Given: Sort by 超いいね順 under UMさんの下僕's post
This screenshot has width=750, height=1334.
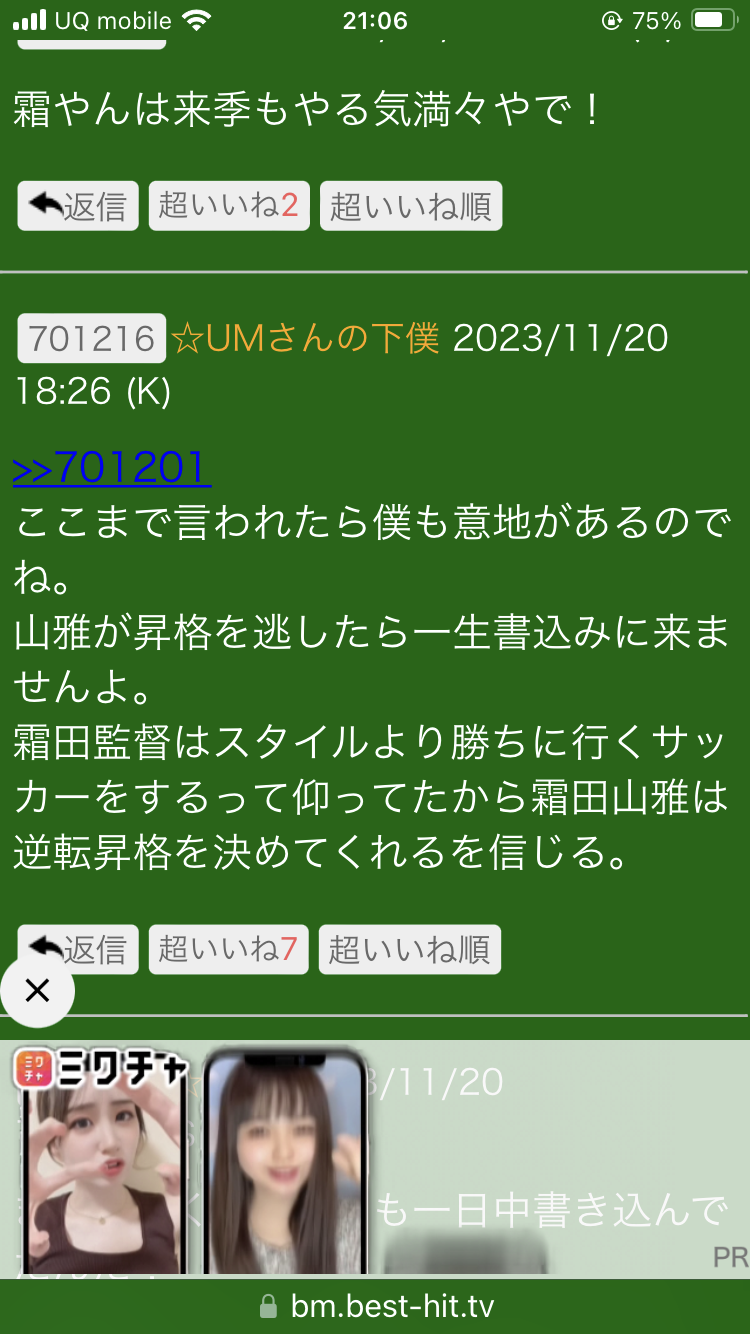Looking at the screenshot, I should [410, 948].
